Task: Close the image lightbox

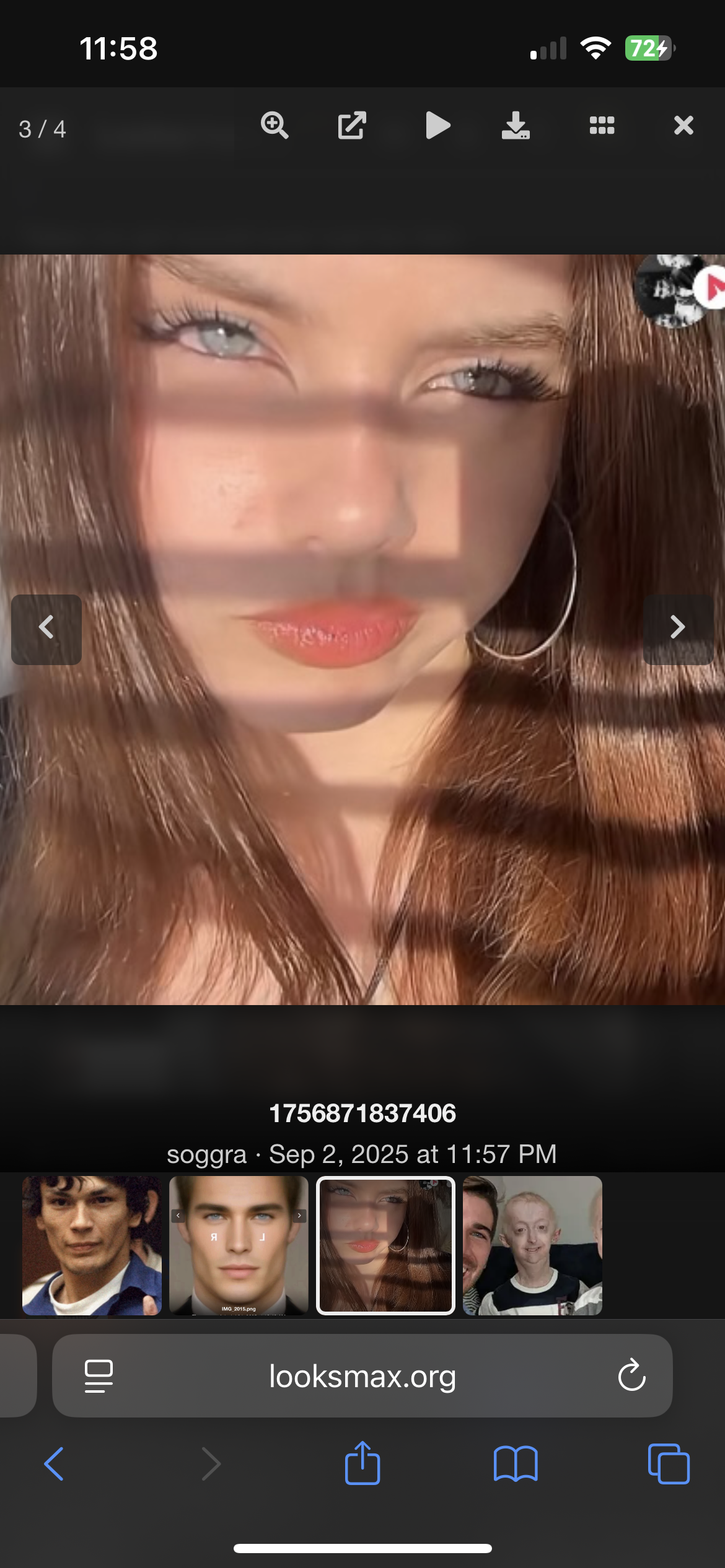Action: point(683,126)
